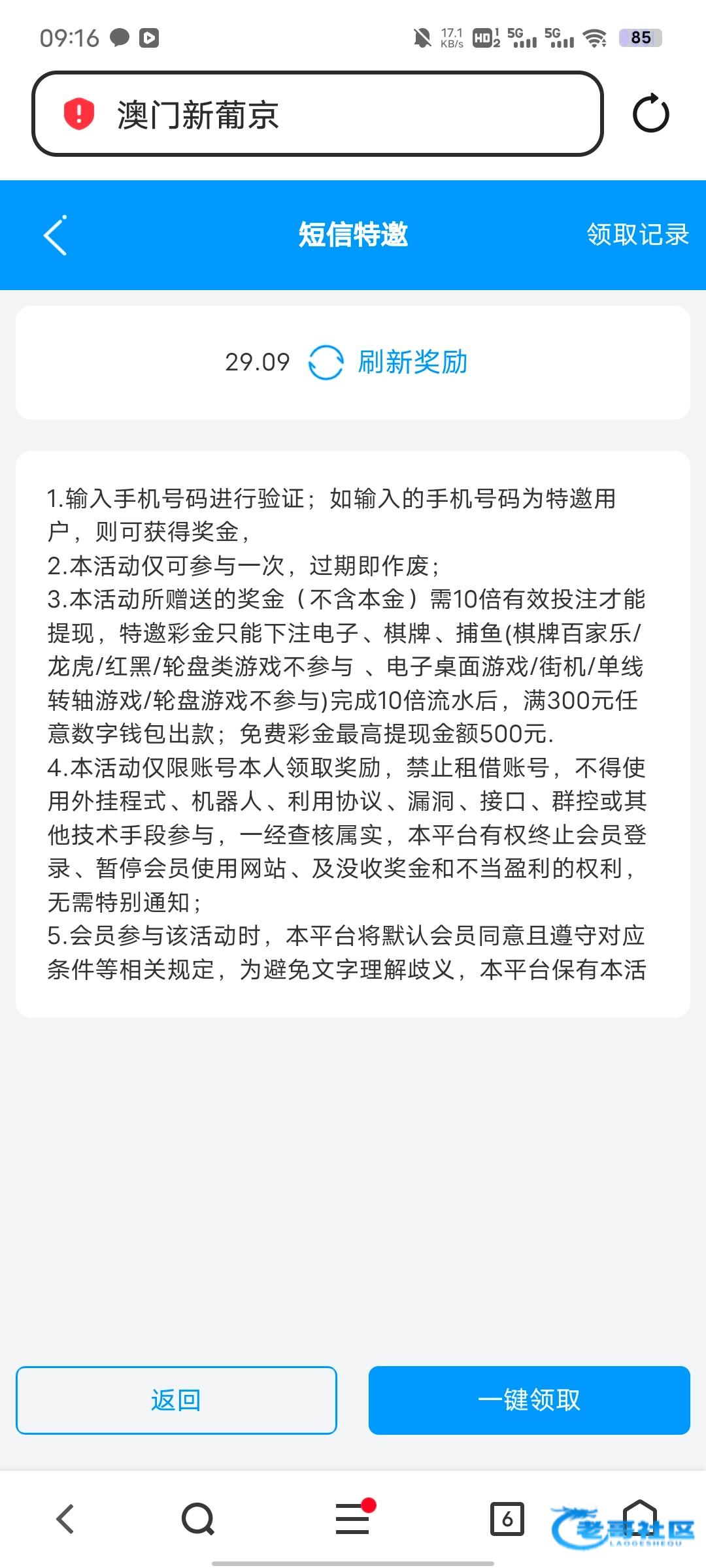706x1568 pixels.
Task: Reload the page with the refresh icon
Action: pos(651,114)
